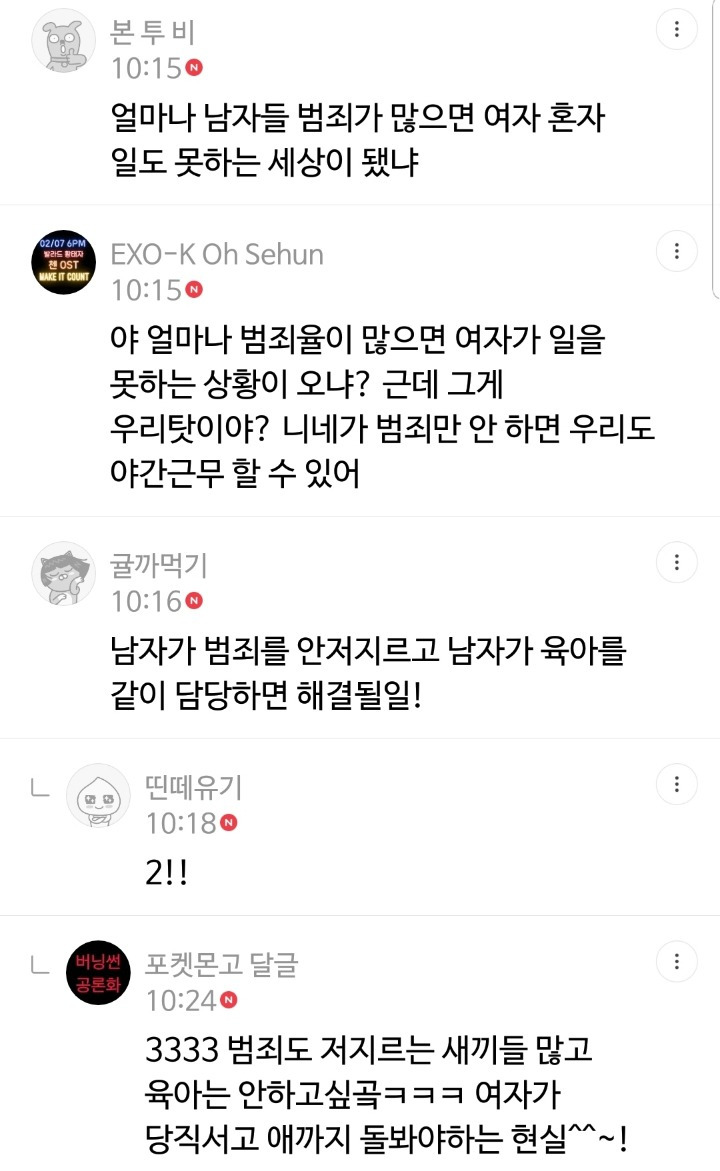Open overflow menu on EXO-K Oh Sehun's comment
The height and width of the screenshot is (1171, 720).
(x=676, y=250)
